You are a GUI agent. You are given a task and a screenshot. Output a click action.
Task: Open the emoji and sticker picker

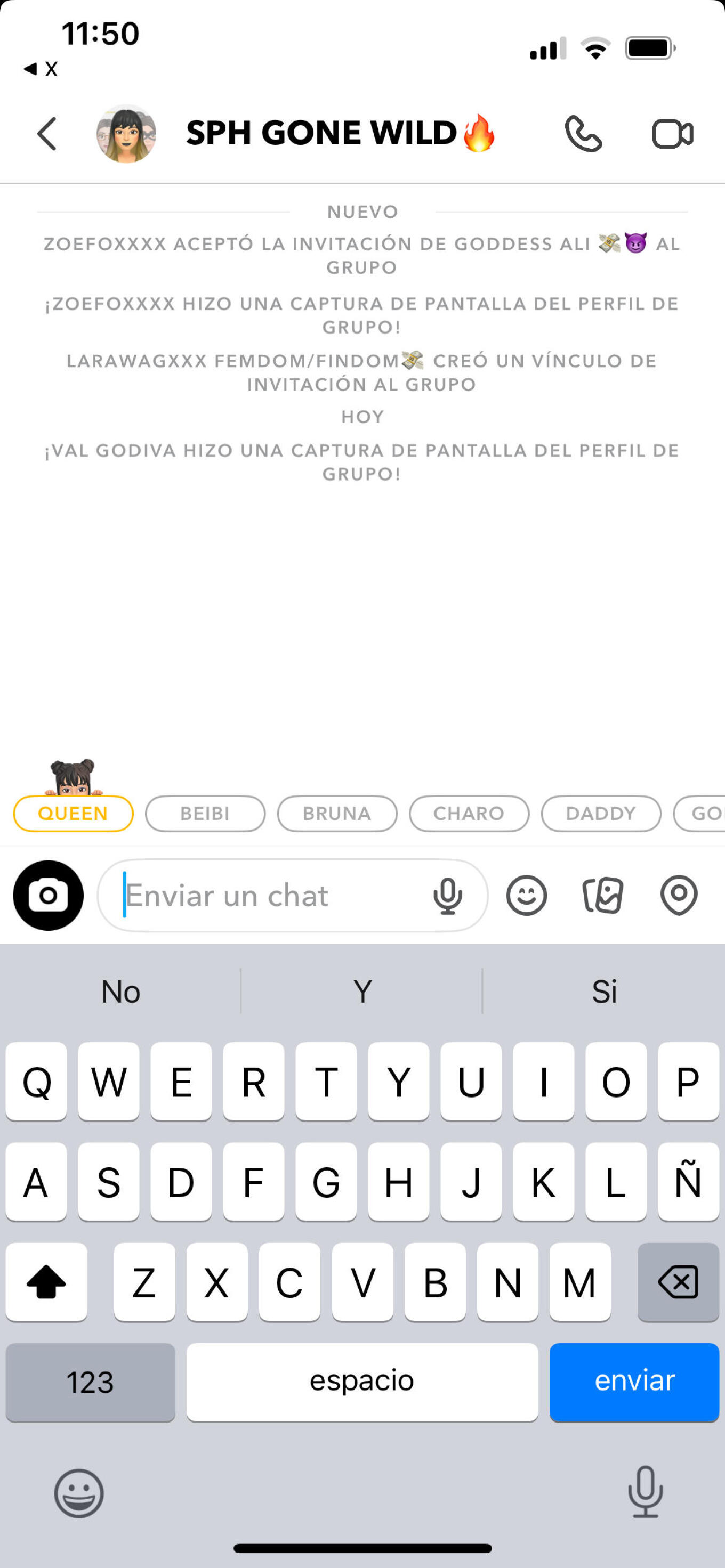(x=526, y=895)
